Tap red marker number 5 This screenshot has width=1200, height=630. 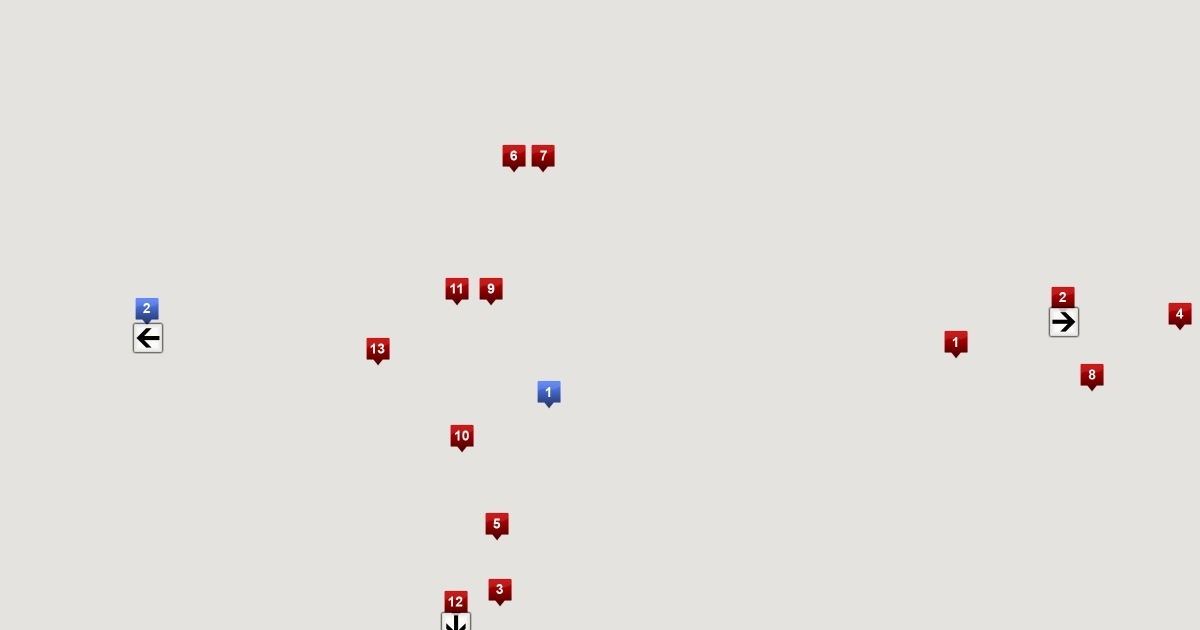(x=497, y=525)
